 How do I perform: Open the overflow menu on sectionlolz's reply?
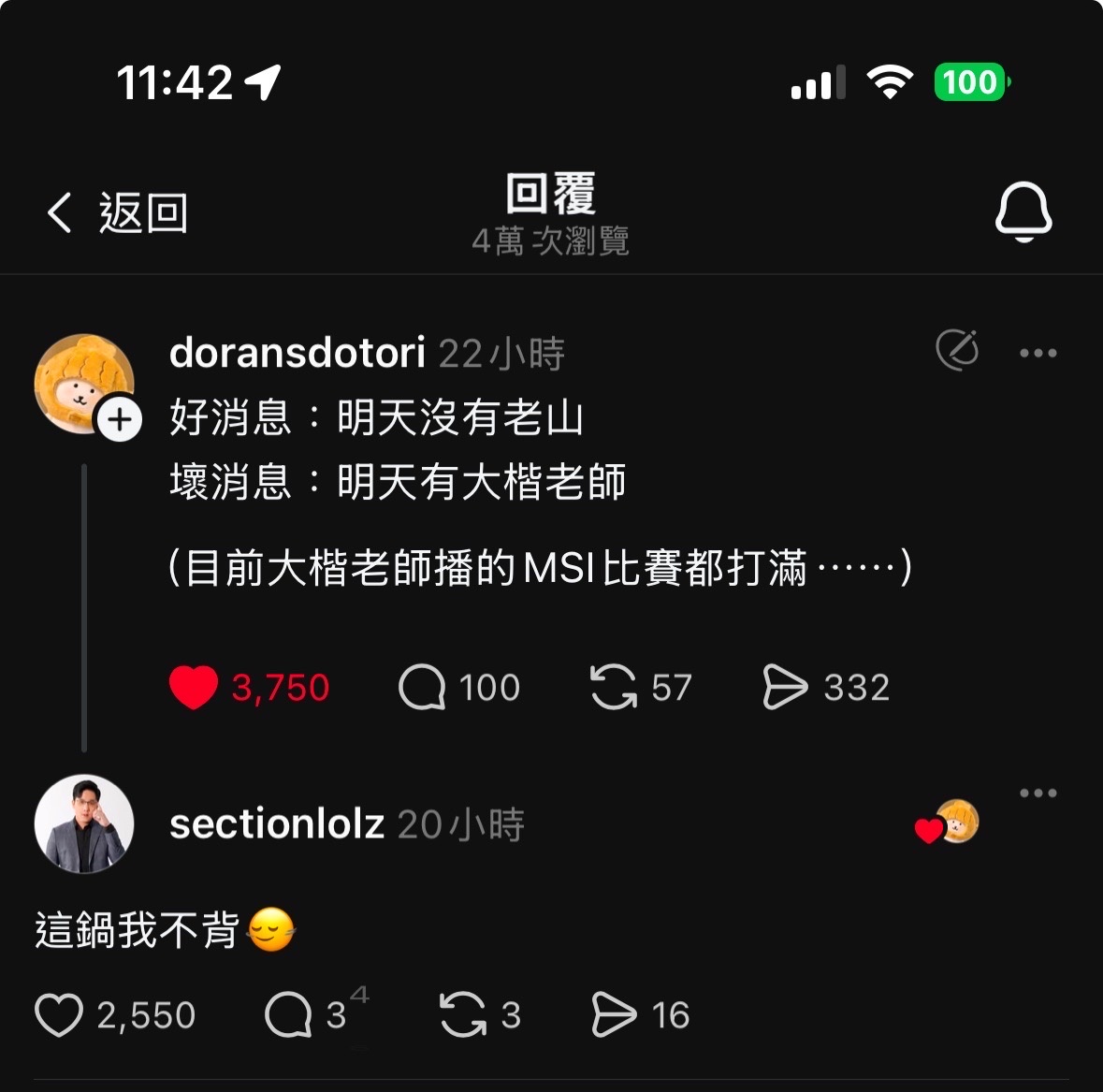tap(1038, 794)
